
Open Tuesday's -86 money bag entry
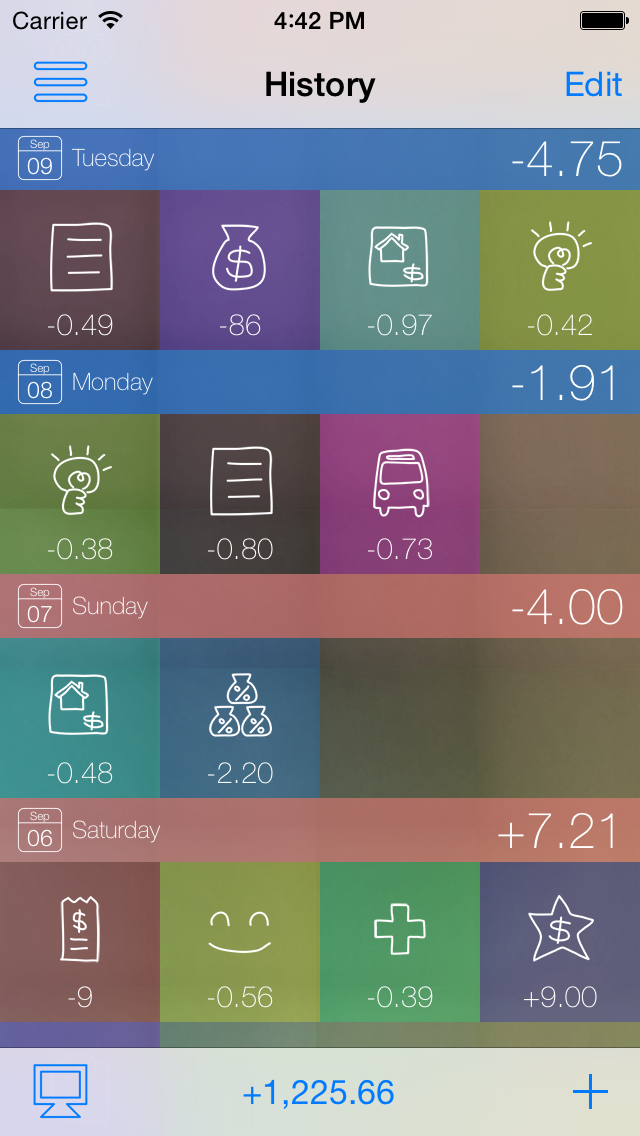[240, 270]
